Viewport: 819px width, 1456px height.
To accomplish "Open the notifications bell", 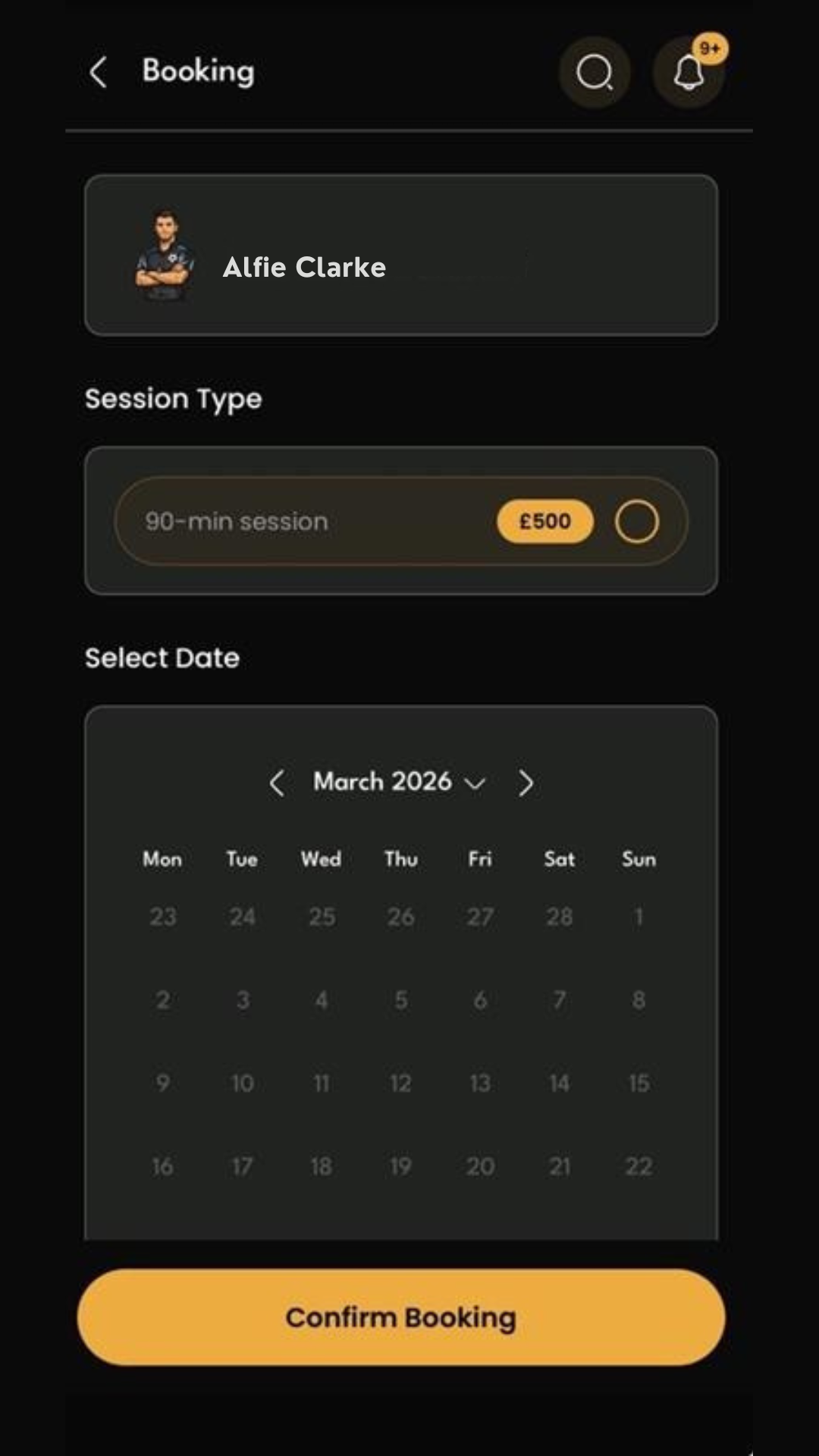I will pyautogui.click(x=689, y=73).
